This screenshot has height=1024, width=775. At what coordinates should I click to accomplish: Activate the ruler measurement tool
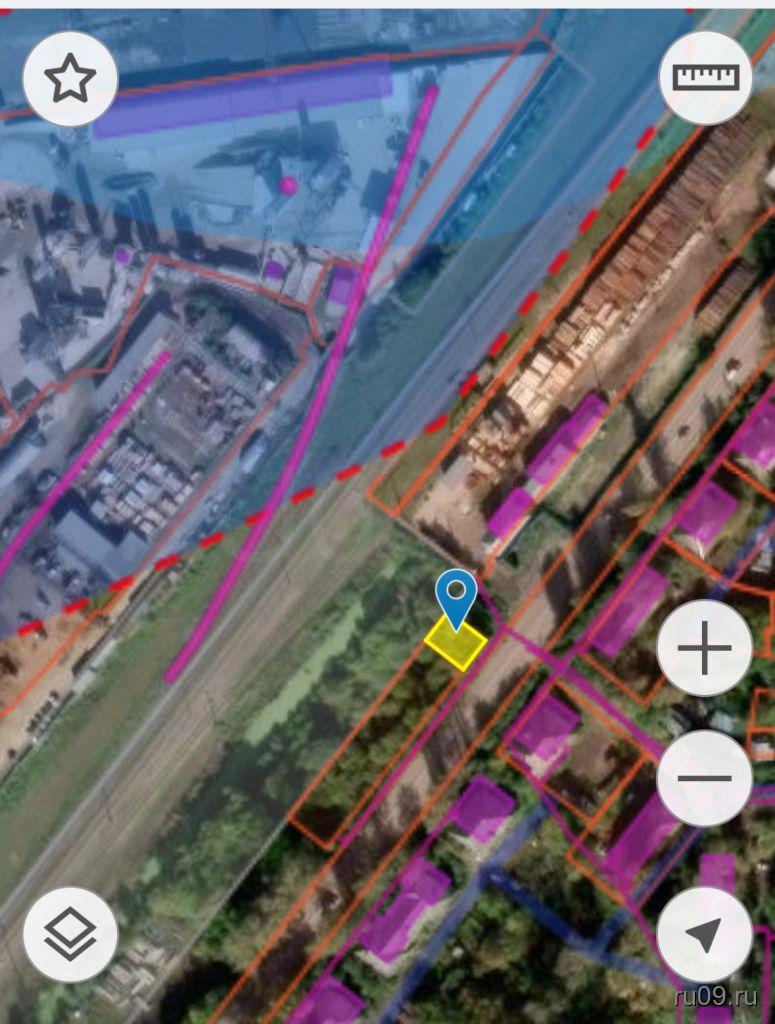click(705, 78)
